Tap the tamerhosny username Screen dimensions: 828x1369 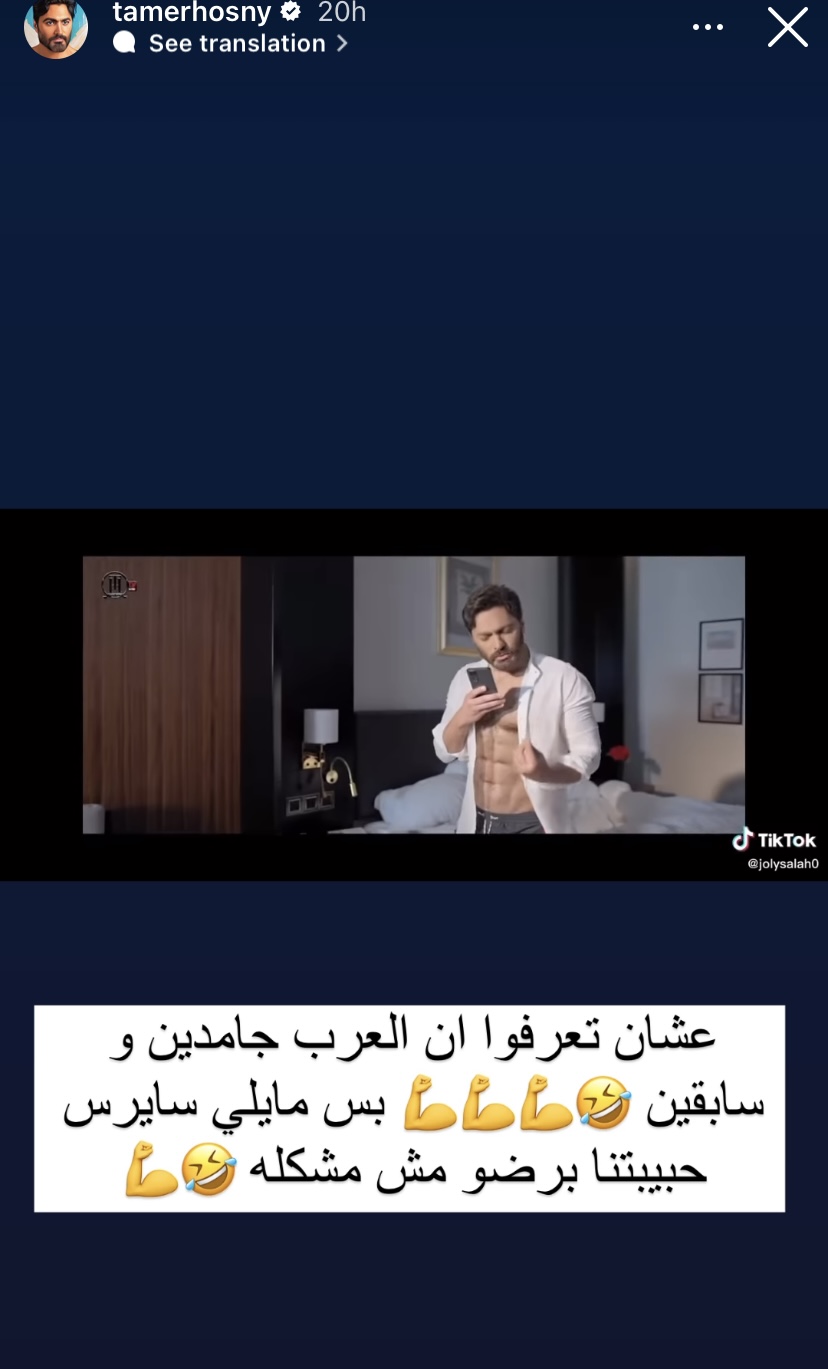click(191, 12)
